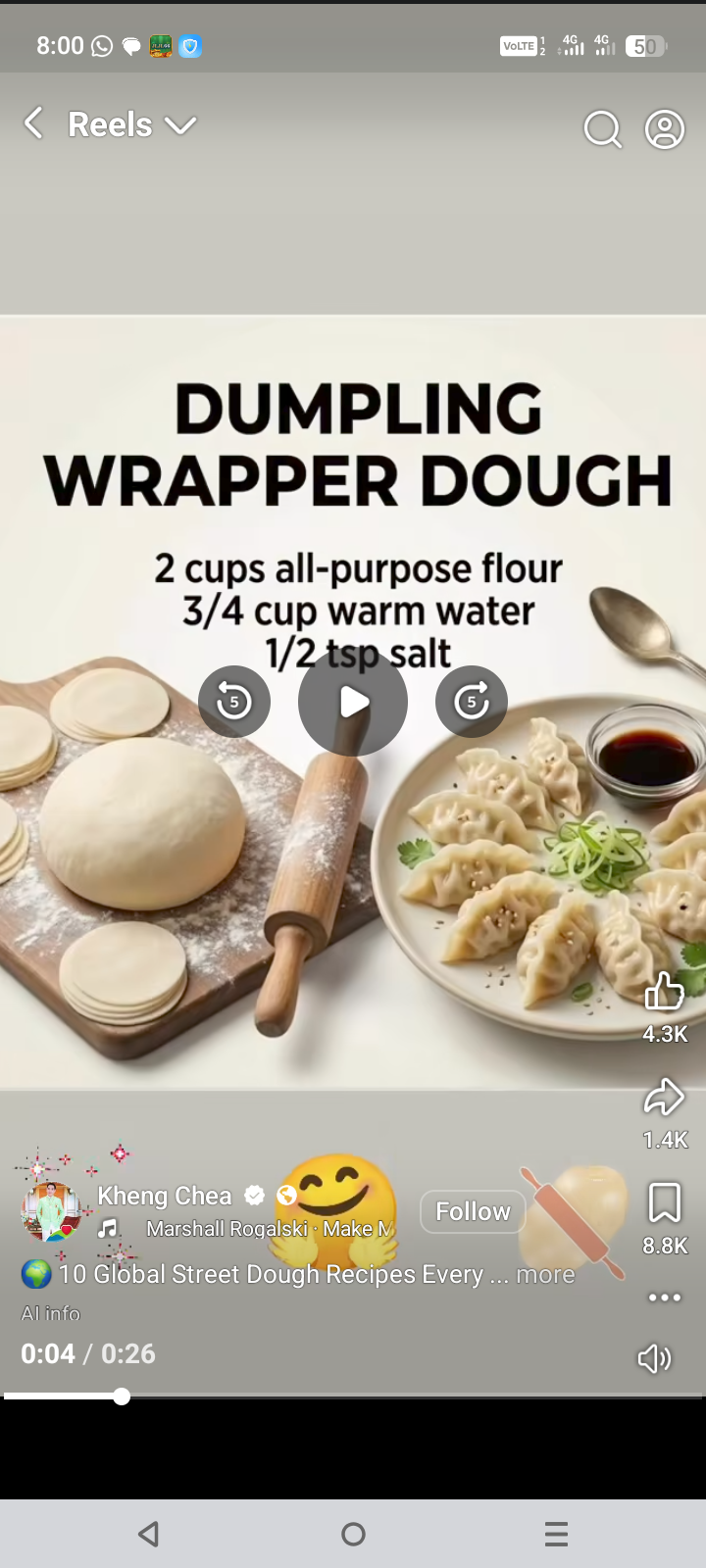Image resolution: width=706 pixels, height=1568 pixels.
Task: Share this reel
Action: click(664, 1098)
